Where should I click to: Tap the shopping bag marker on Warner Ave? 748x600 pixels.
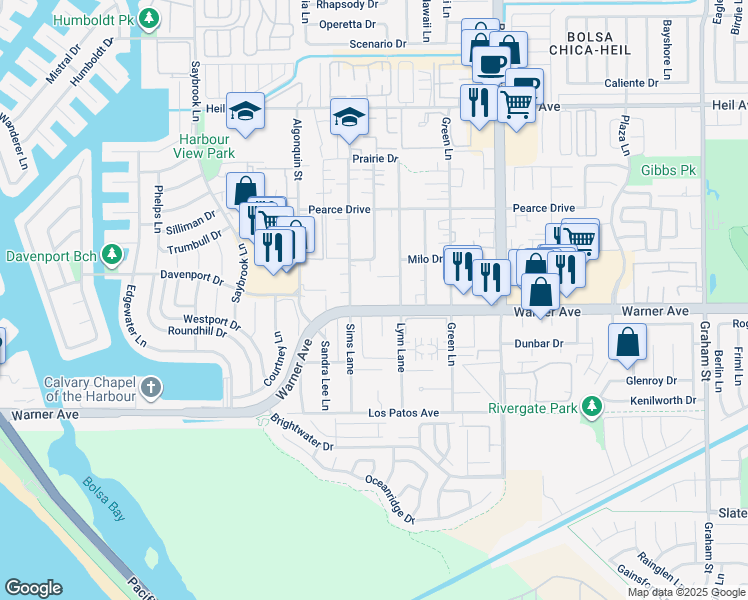tap(540, 292)
